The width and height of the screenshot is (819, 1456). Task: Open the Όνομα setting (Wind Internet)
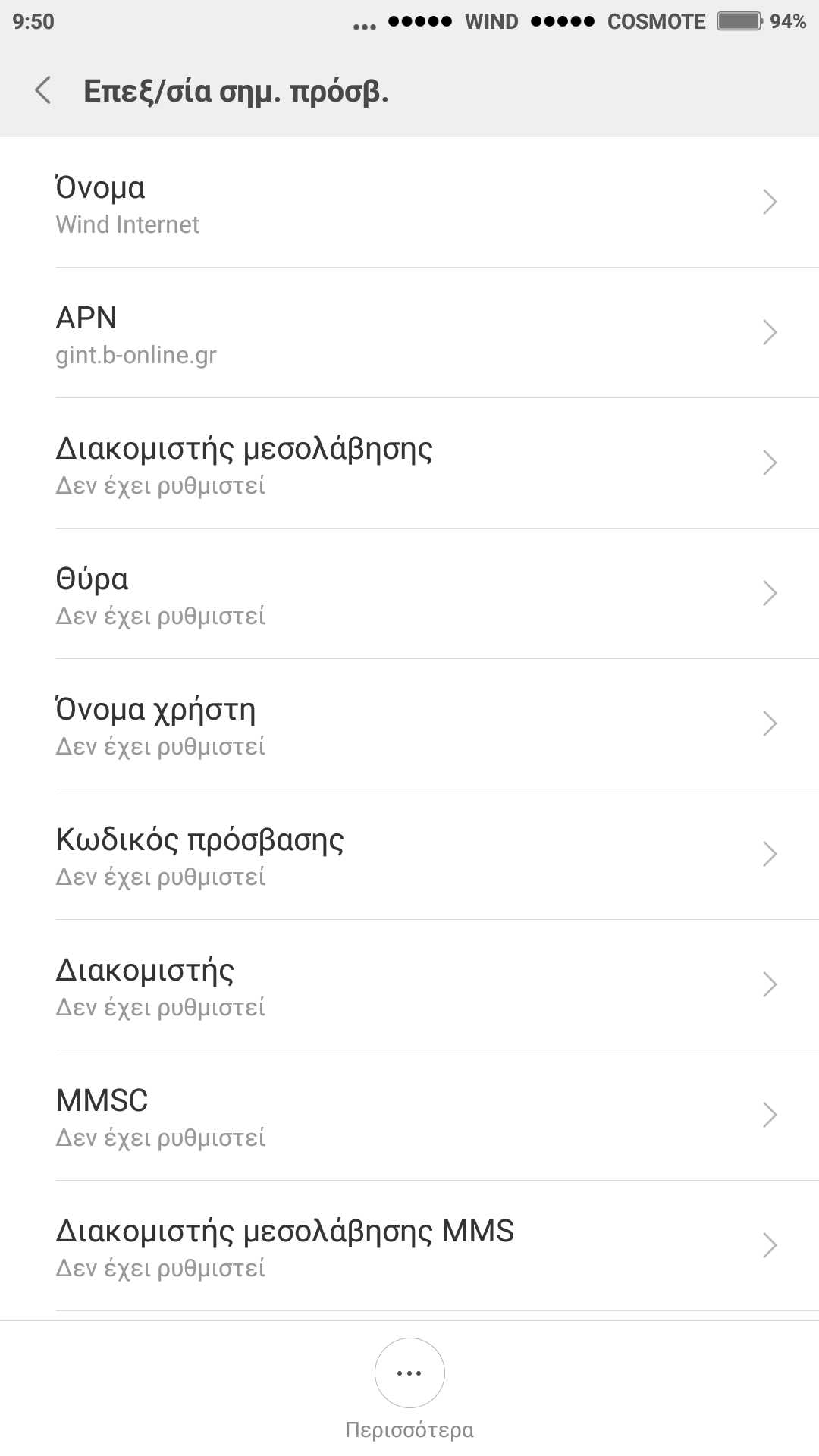(x=409, y=203)
